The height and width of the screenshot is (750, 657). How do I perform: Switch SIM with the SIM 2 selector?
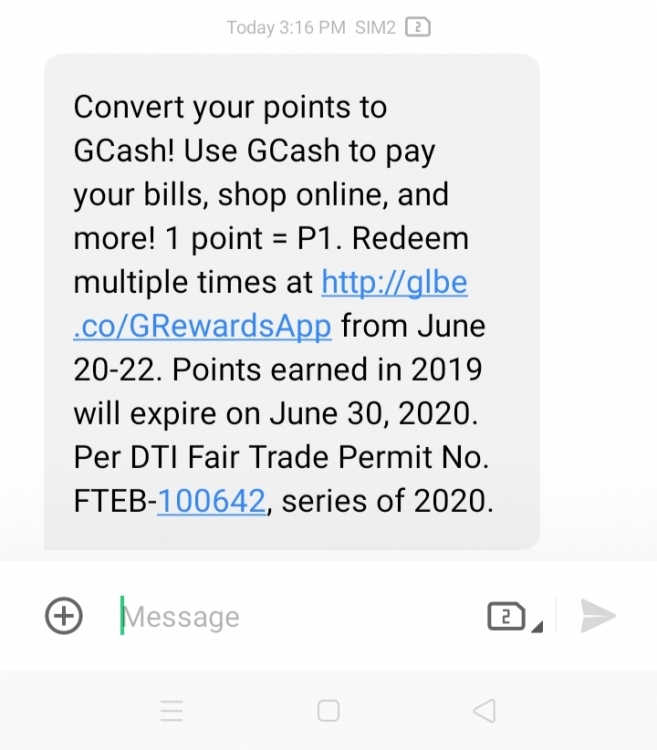[x=510, y=617]
